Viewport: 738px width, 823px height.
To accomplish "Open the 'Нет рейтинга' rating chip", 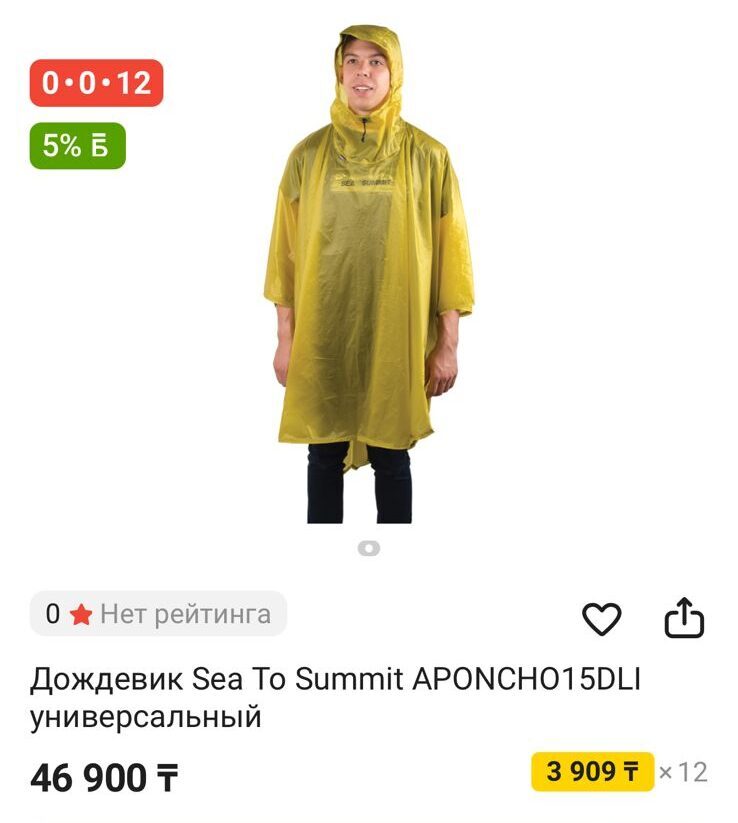I will (158, 614).
